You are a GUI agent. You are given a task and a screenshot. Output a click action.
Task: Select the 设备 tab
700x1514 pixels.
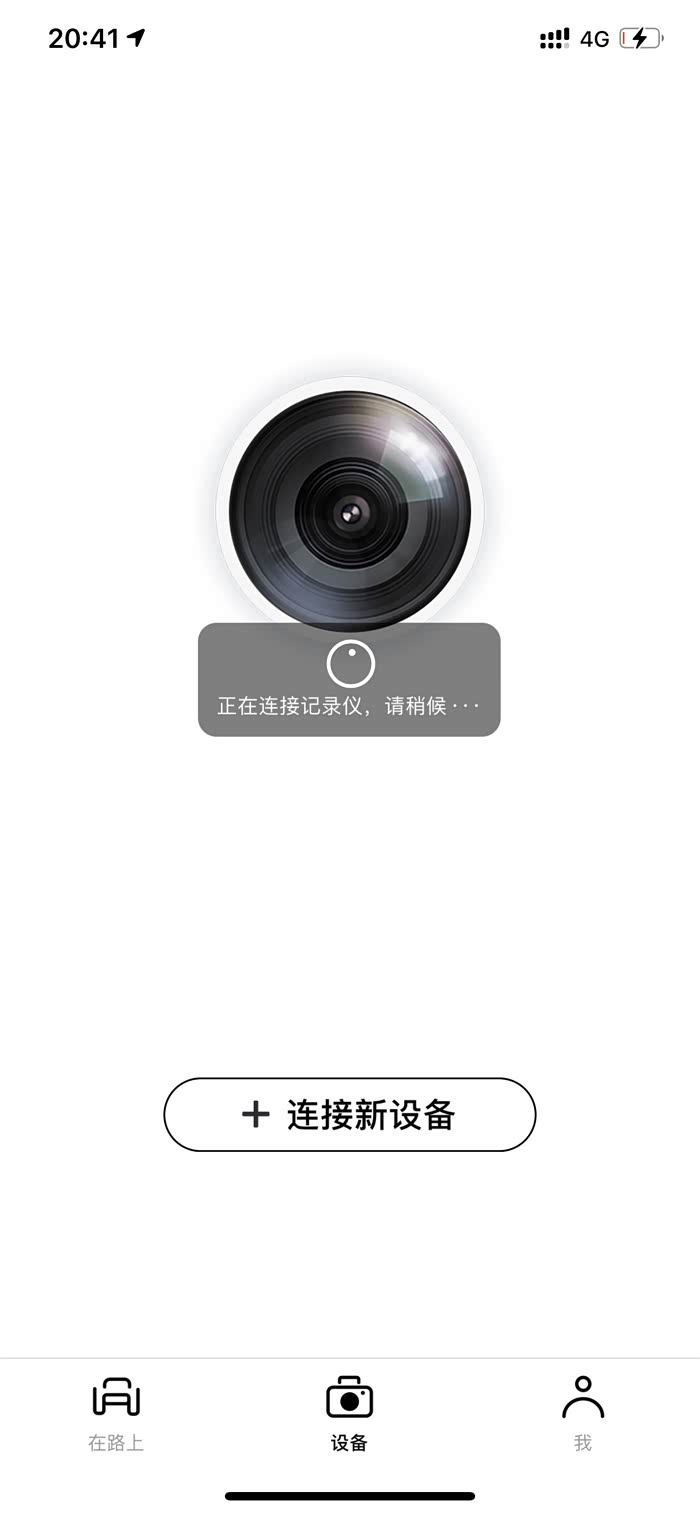[349, 1412]
